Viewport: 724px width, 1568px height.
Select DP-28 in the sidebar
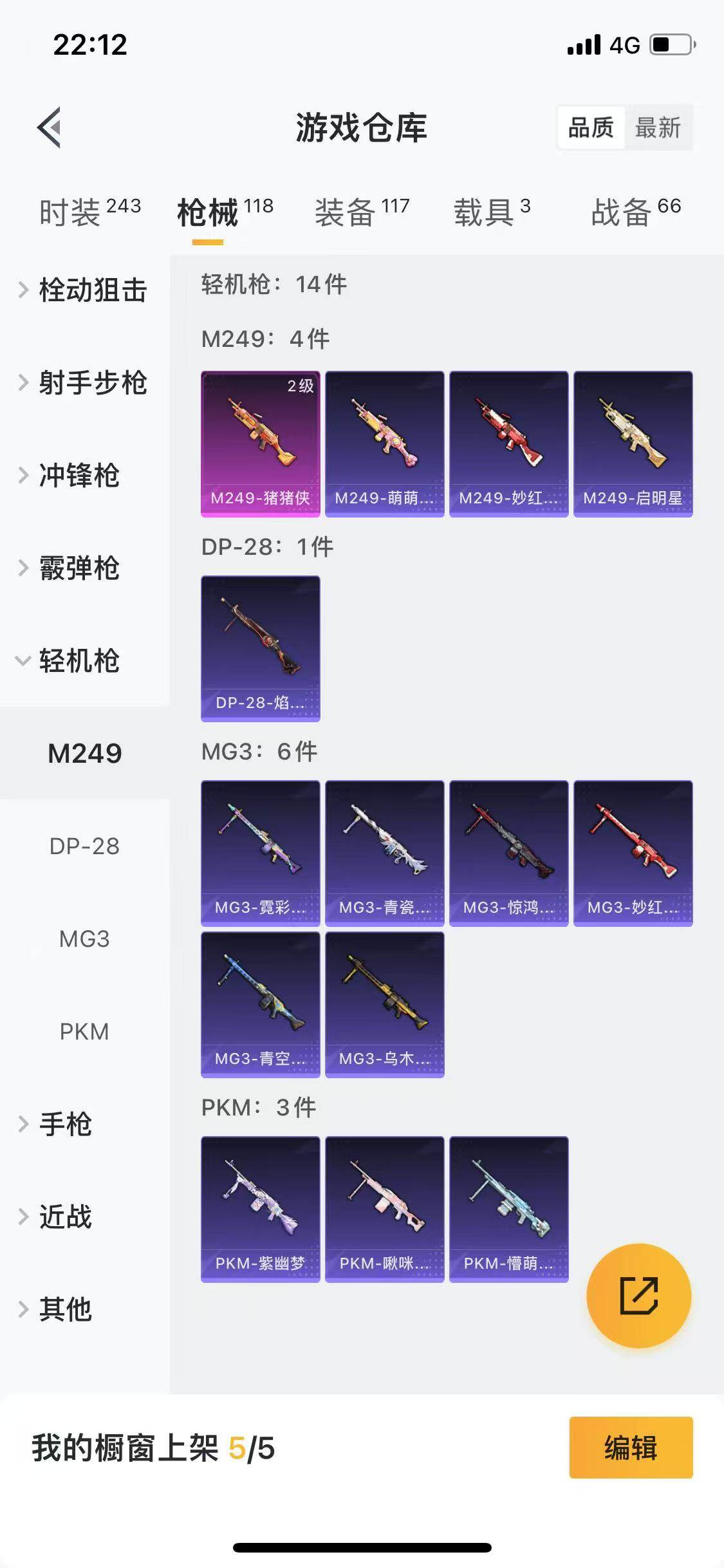coord(84,846)
